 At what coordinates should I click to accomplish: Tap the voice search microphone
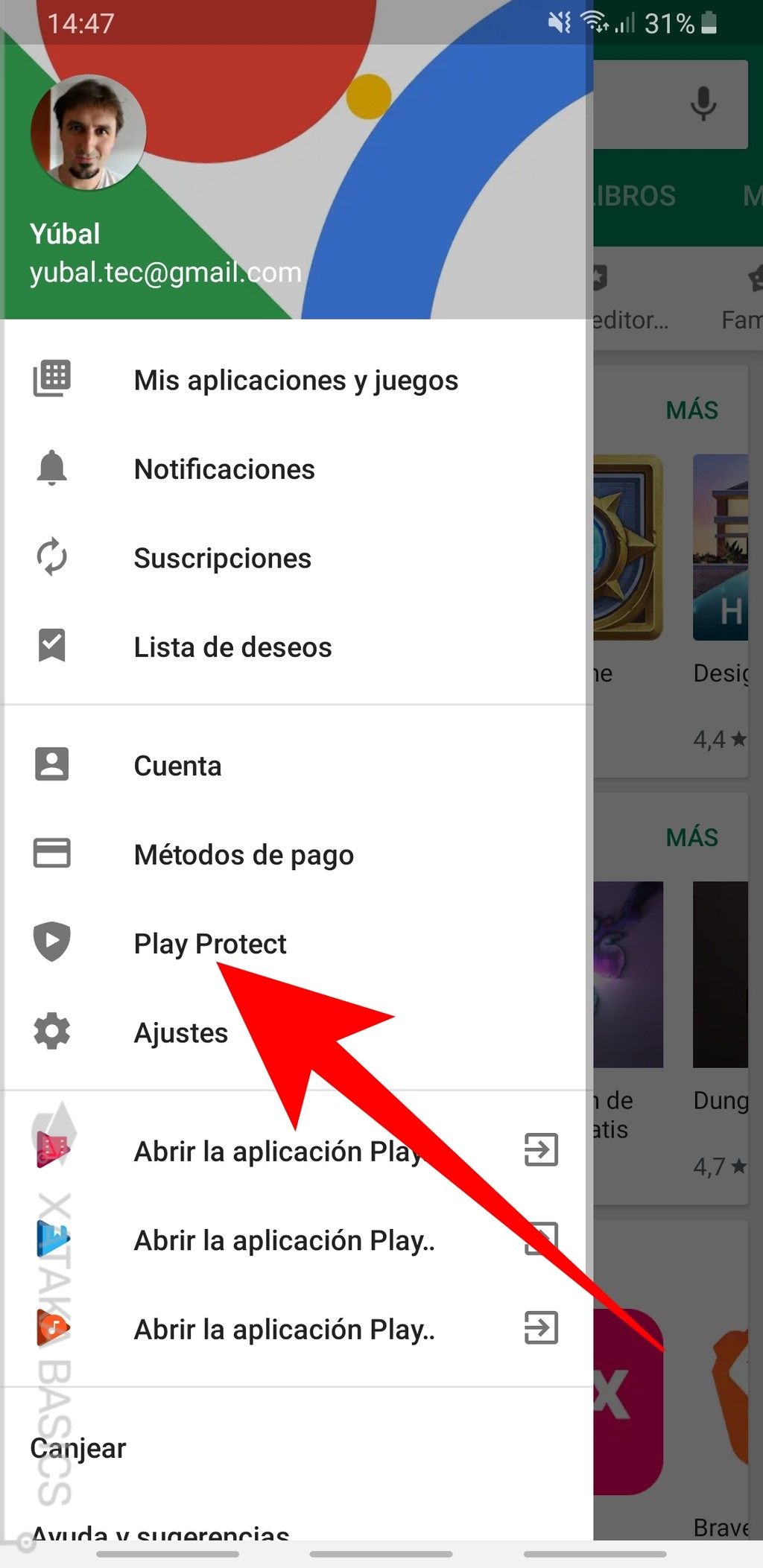click(x=701, y=104)
